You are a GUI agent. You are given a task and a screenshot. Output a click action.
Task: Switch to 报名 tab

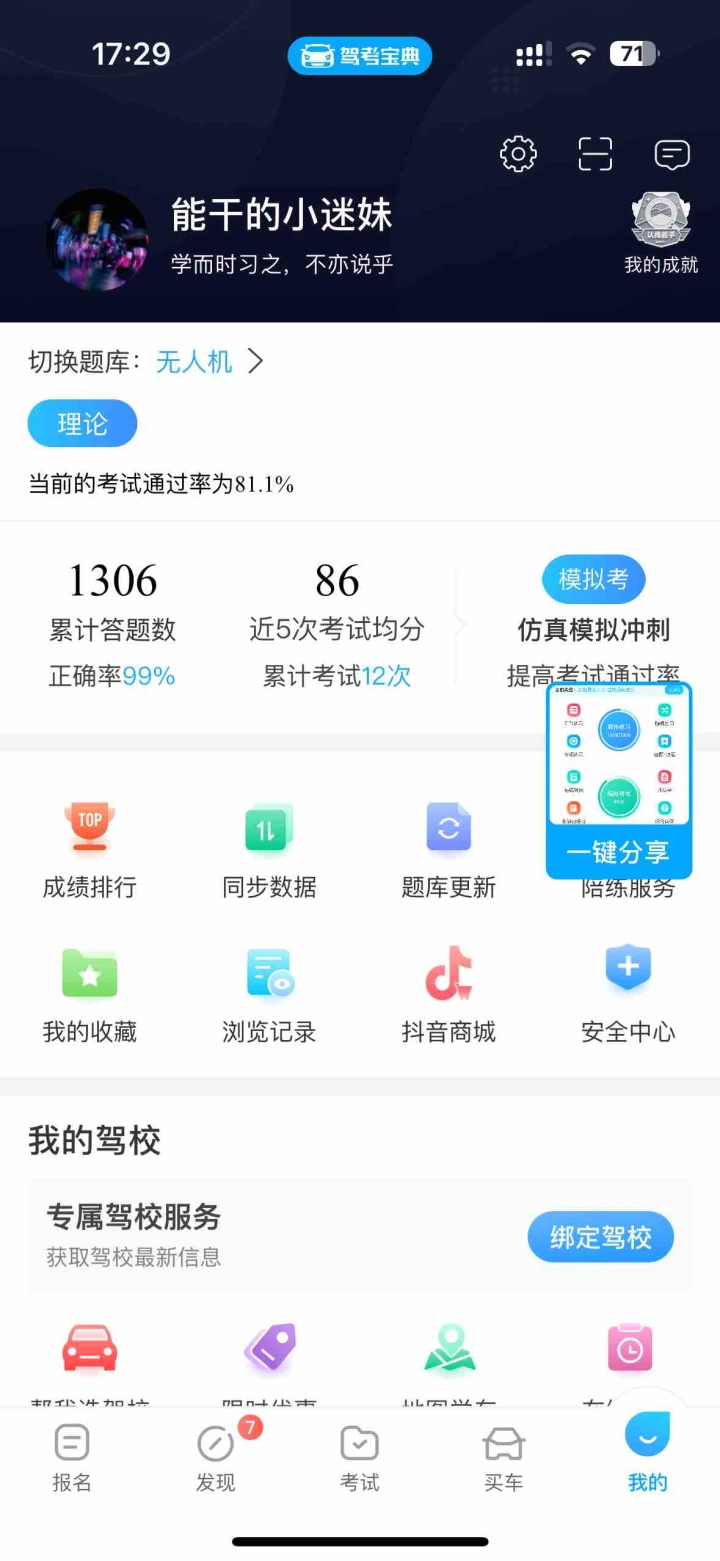pos(72,1459)
